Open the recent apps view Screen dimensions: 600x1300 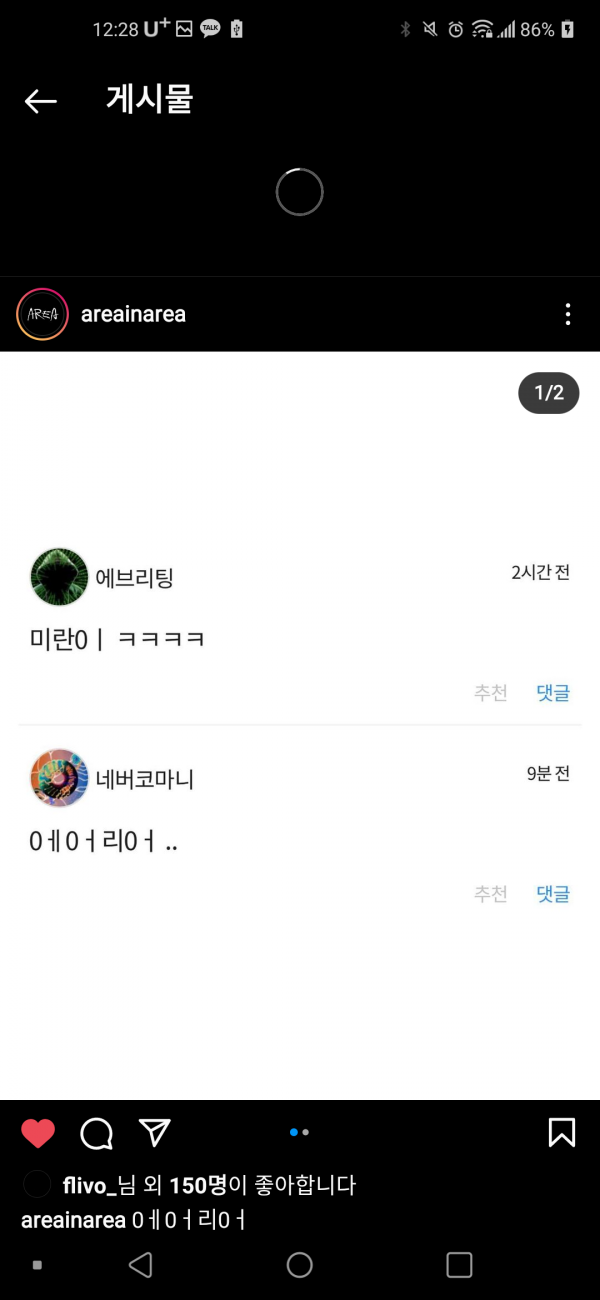point(459,1265)
